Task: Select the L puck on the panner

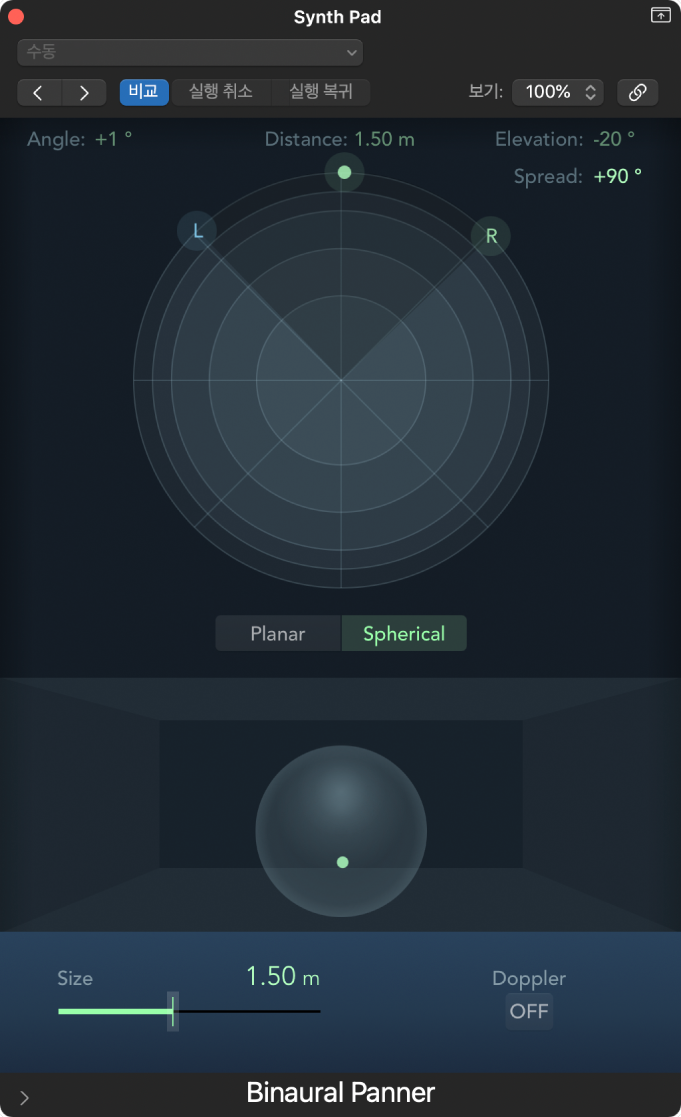Action: 197,231
